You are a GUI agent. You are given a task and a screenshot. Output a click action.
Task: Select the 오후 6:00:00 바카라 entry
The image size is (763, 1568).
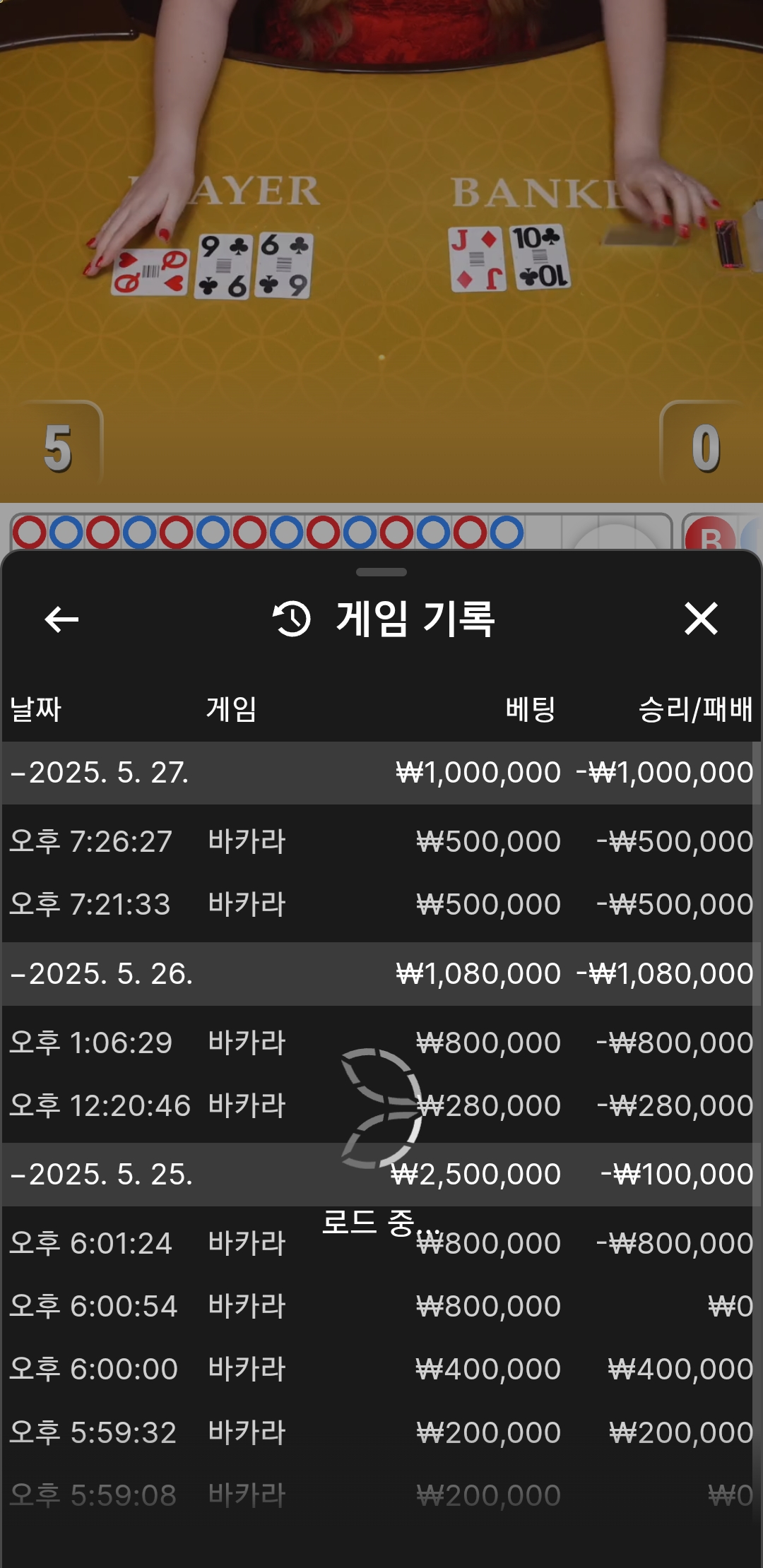(380, 1369)
